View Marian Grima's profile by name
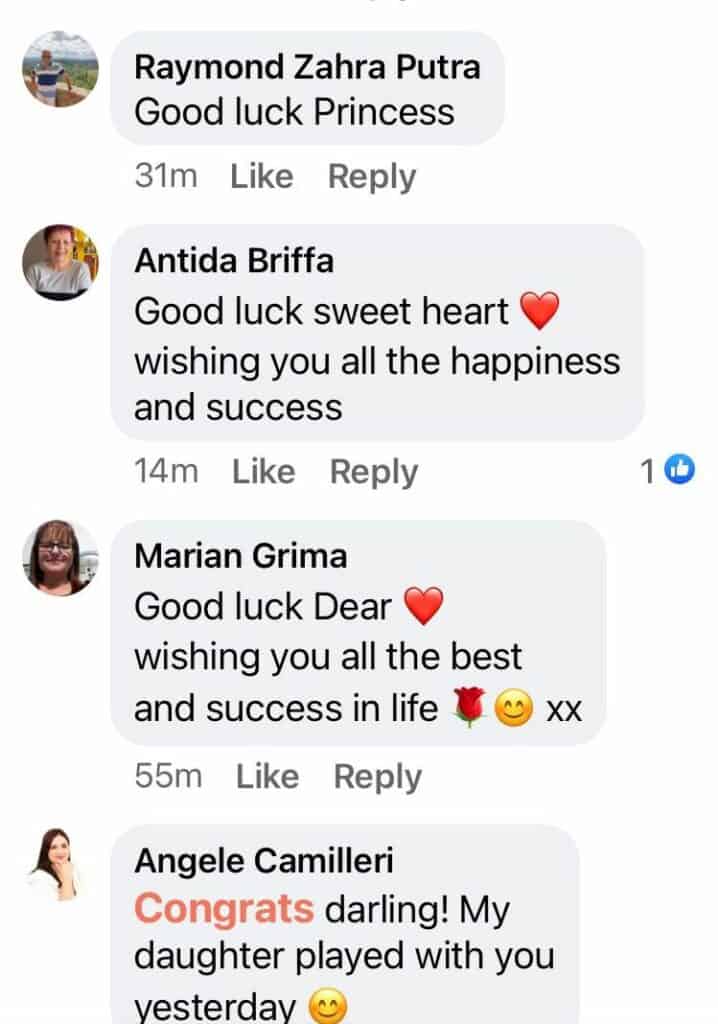Screen dimensions: 718x1024 click(240, 556)
